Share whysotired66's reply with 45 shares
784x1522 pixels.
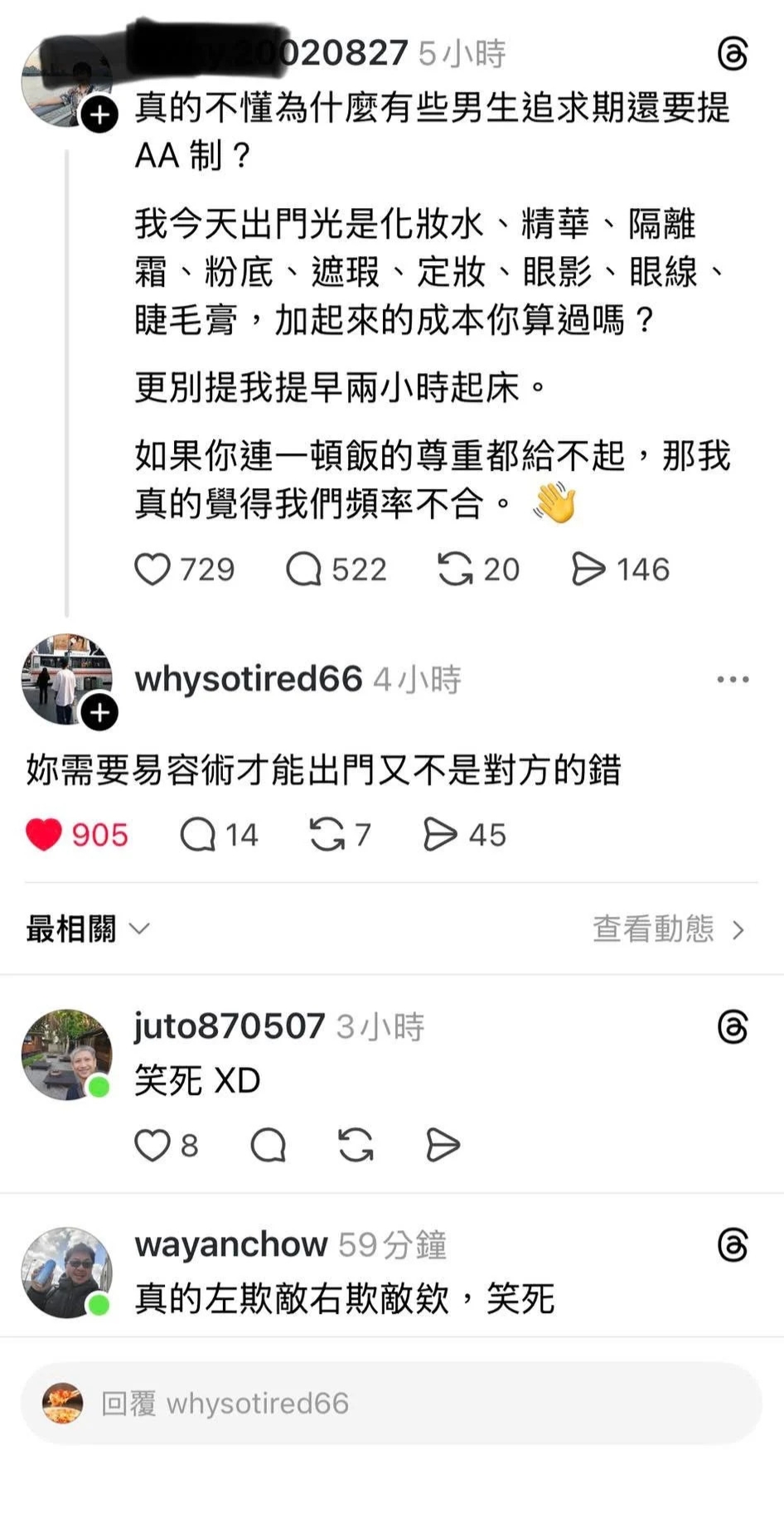click(440, 835)
